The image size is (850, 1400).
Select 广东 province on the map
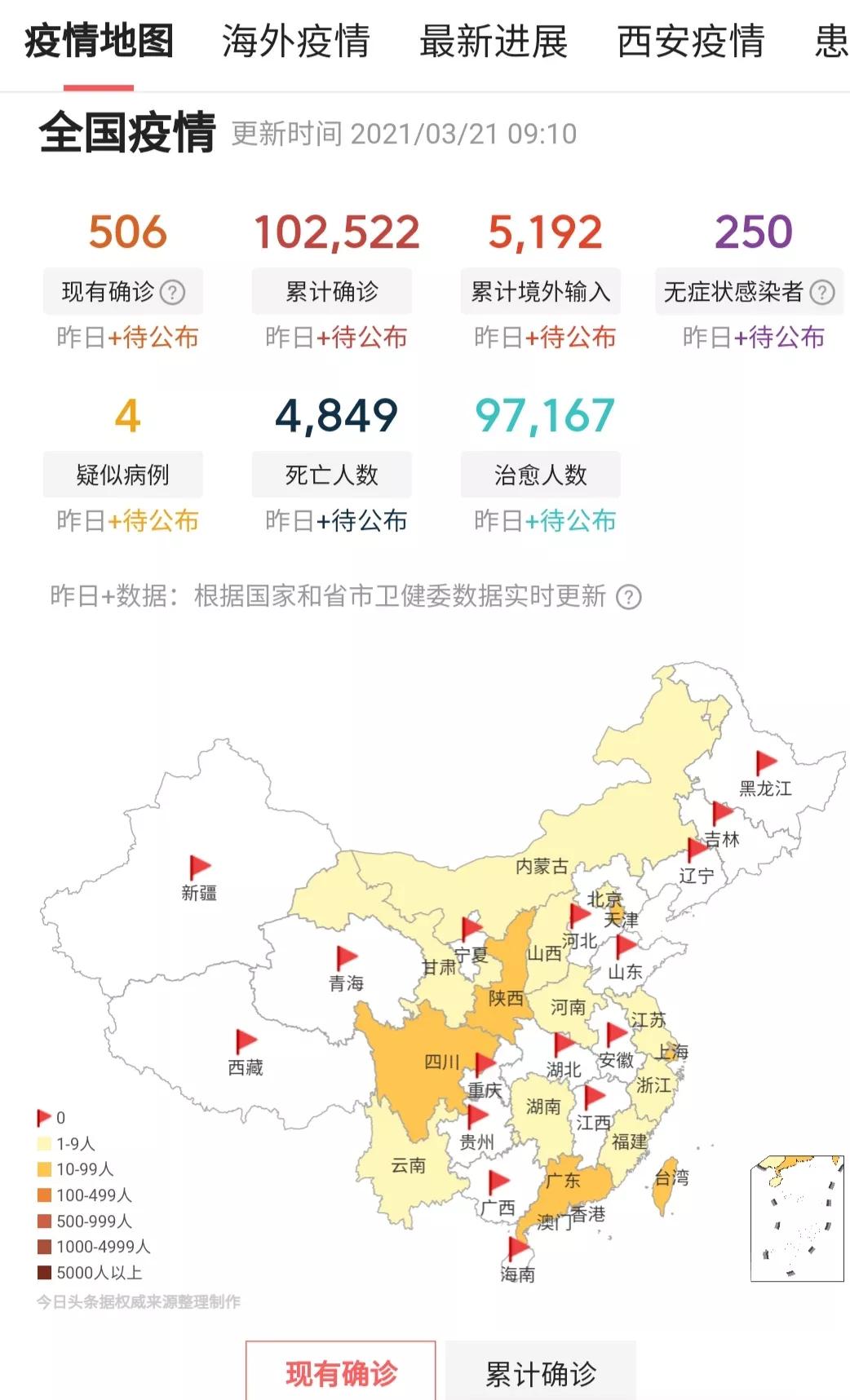point(571,1182)
